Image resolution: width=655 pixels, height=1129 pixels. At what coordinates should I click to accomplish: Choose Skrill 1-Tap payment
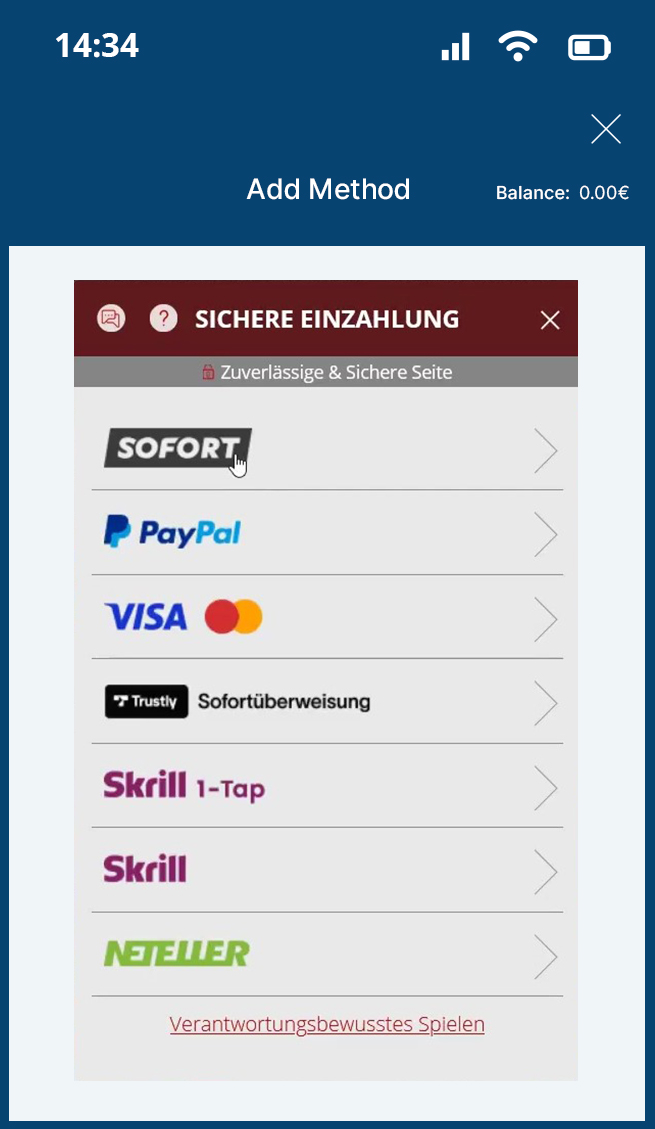tap(326, 786)
